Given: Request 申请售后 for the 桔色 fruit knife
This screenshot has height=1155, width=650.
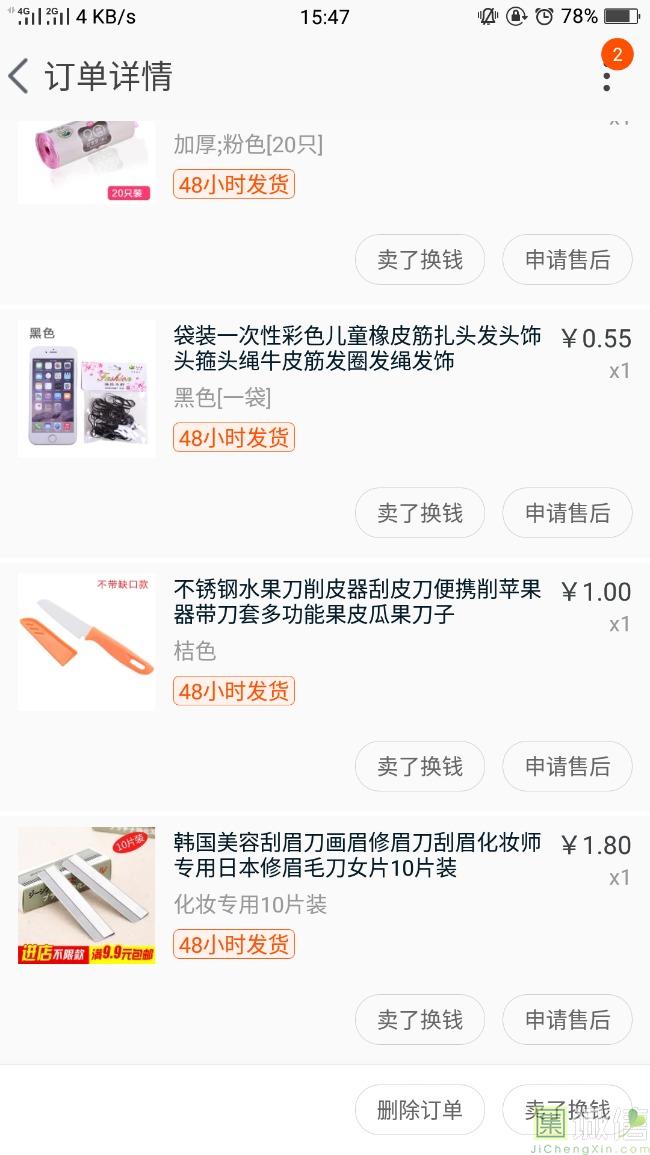Looking at the screenshot, I should 567,766.
